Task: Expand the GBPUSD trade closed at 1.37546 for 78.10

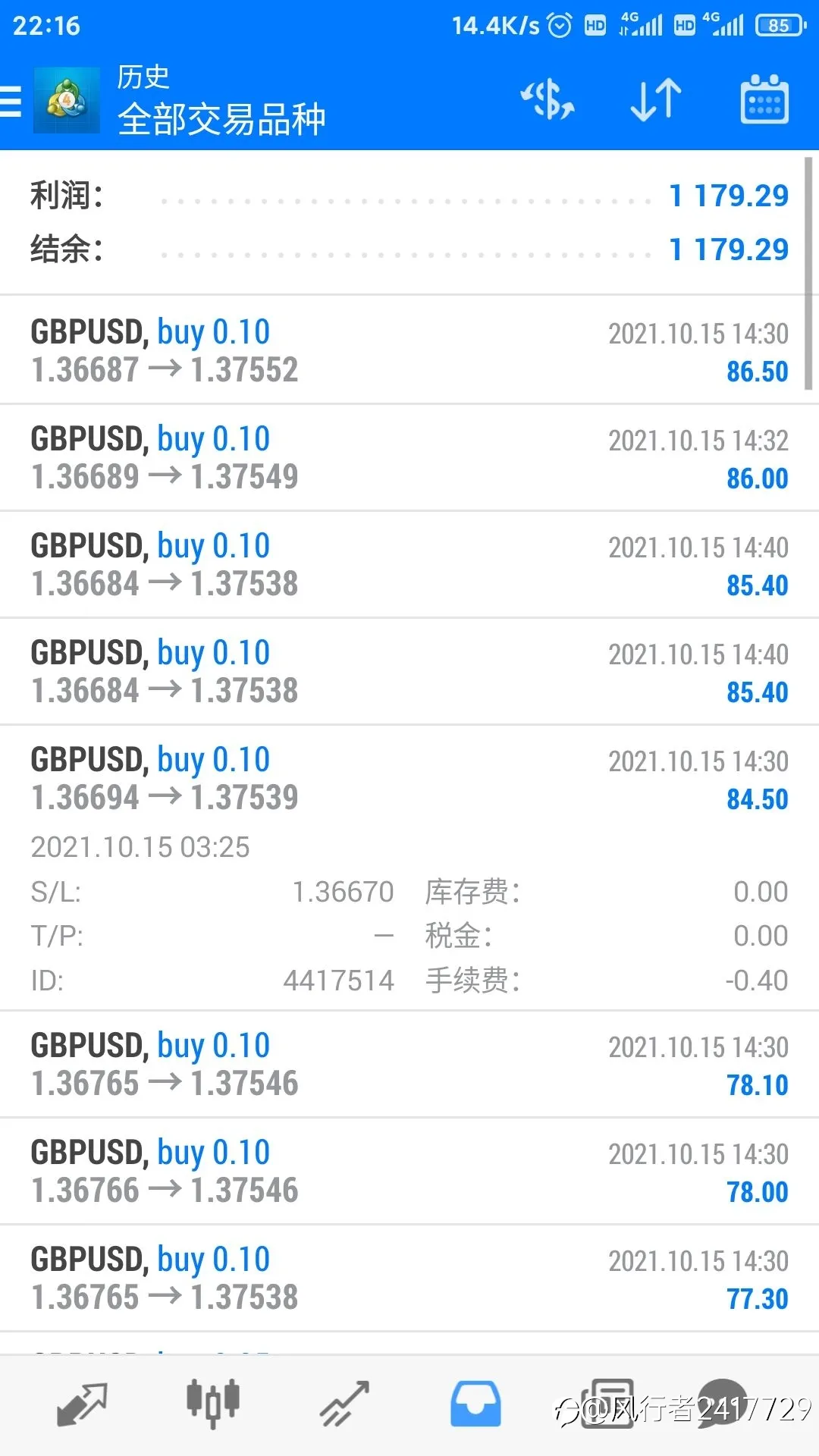Action: tap(409, 1064)
